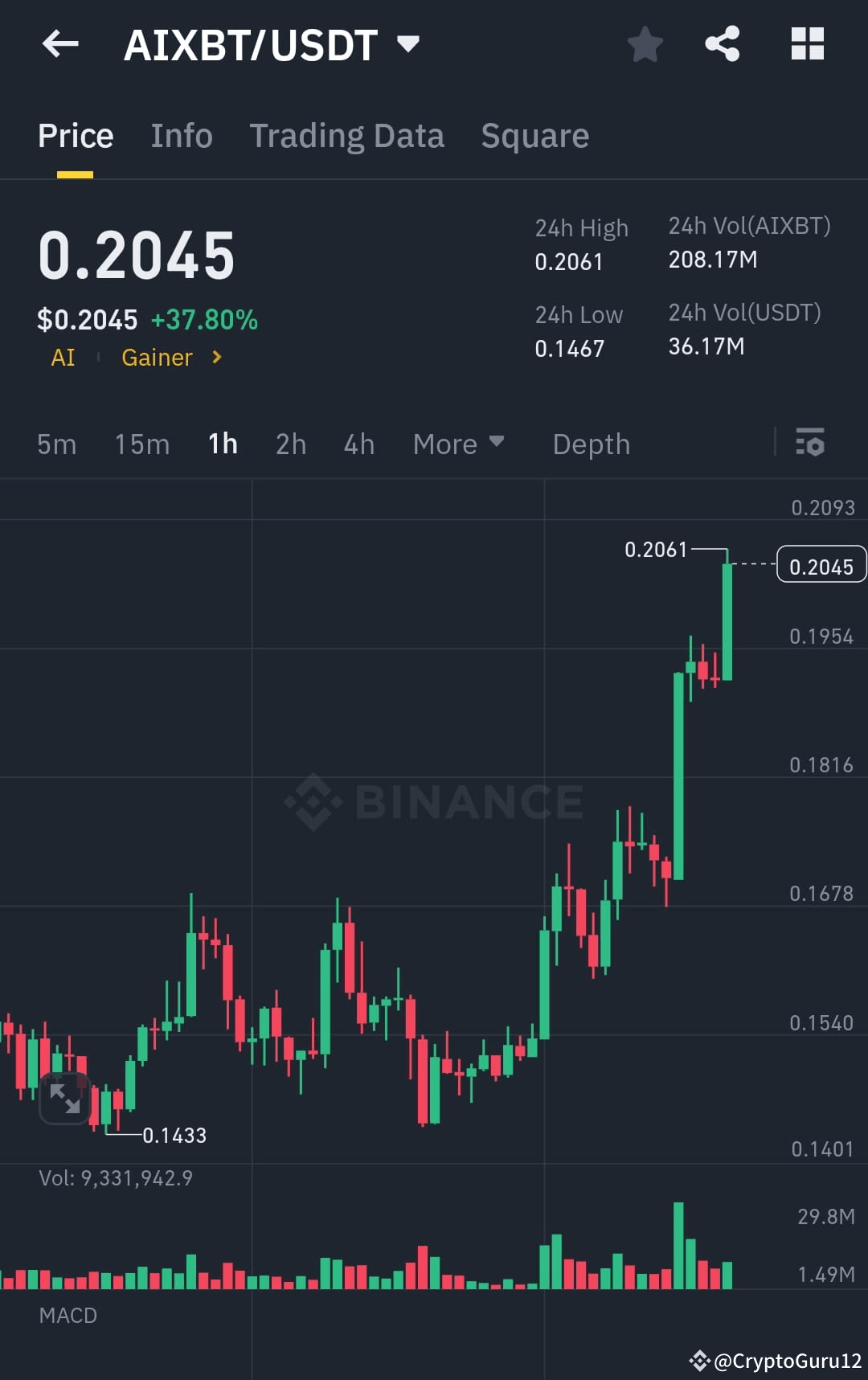Toggle the 1h timeframe selection
This screenshot has height=1380, width=868.
[223, 444]
